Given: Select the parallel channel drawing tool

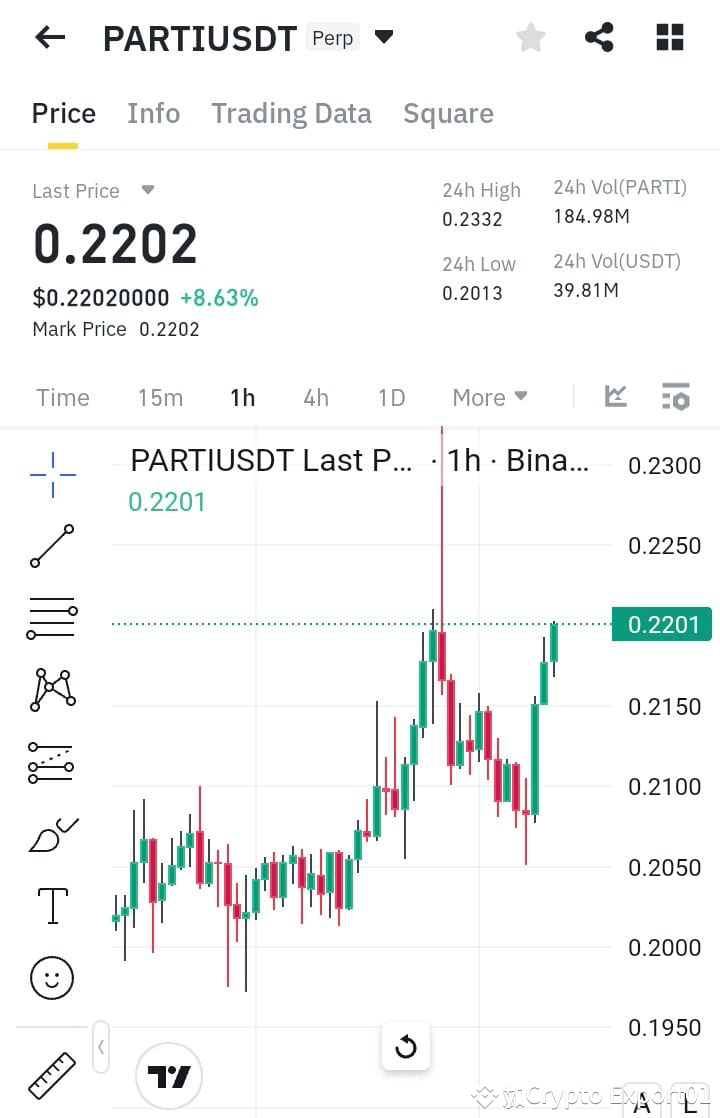Looking at the screenshot, I should tap(50, 761).
